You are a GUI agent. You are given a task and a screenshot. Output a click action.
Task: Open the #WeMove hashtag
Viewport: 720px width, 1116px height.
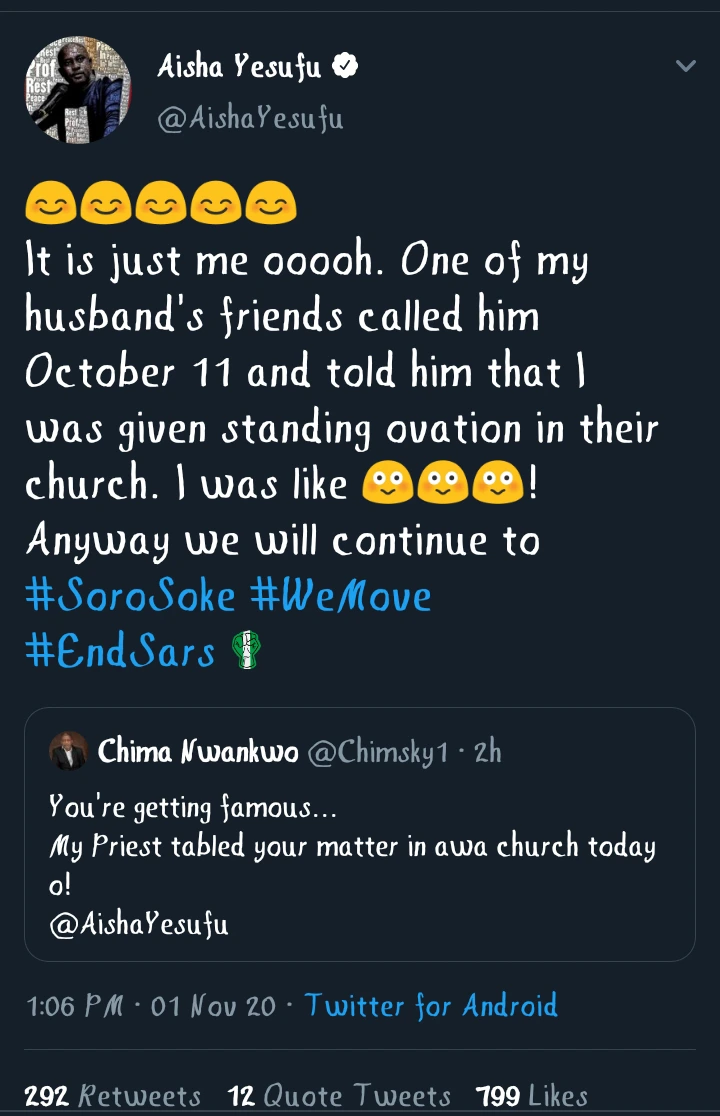(340, 596)
